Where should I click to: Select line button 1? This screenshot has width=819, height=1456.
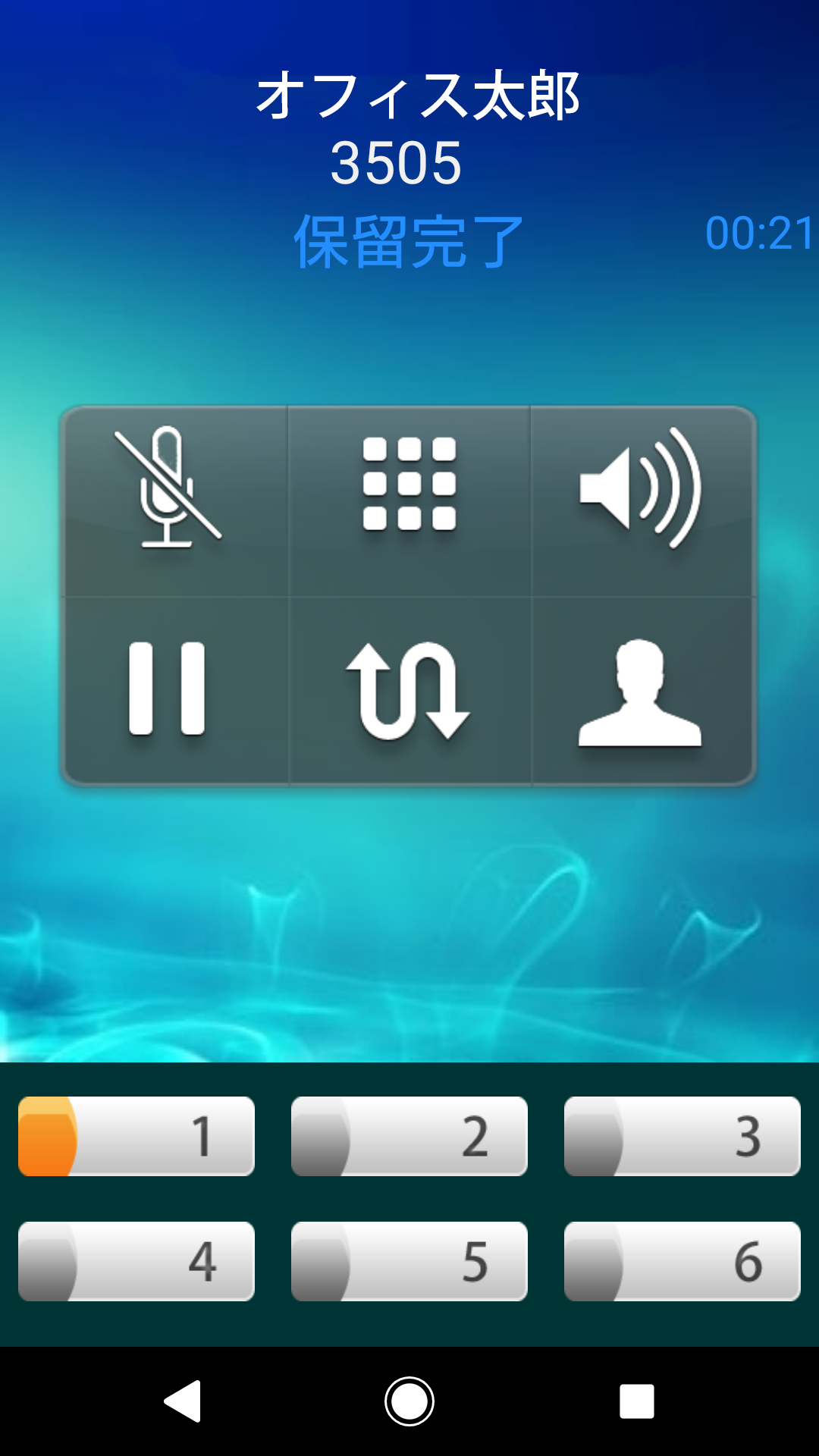136,1136
